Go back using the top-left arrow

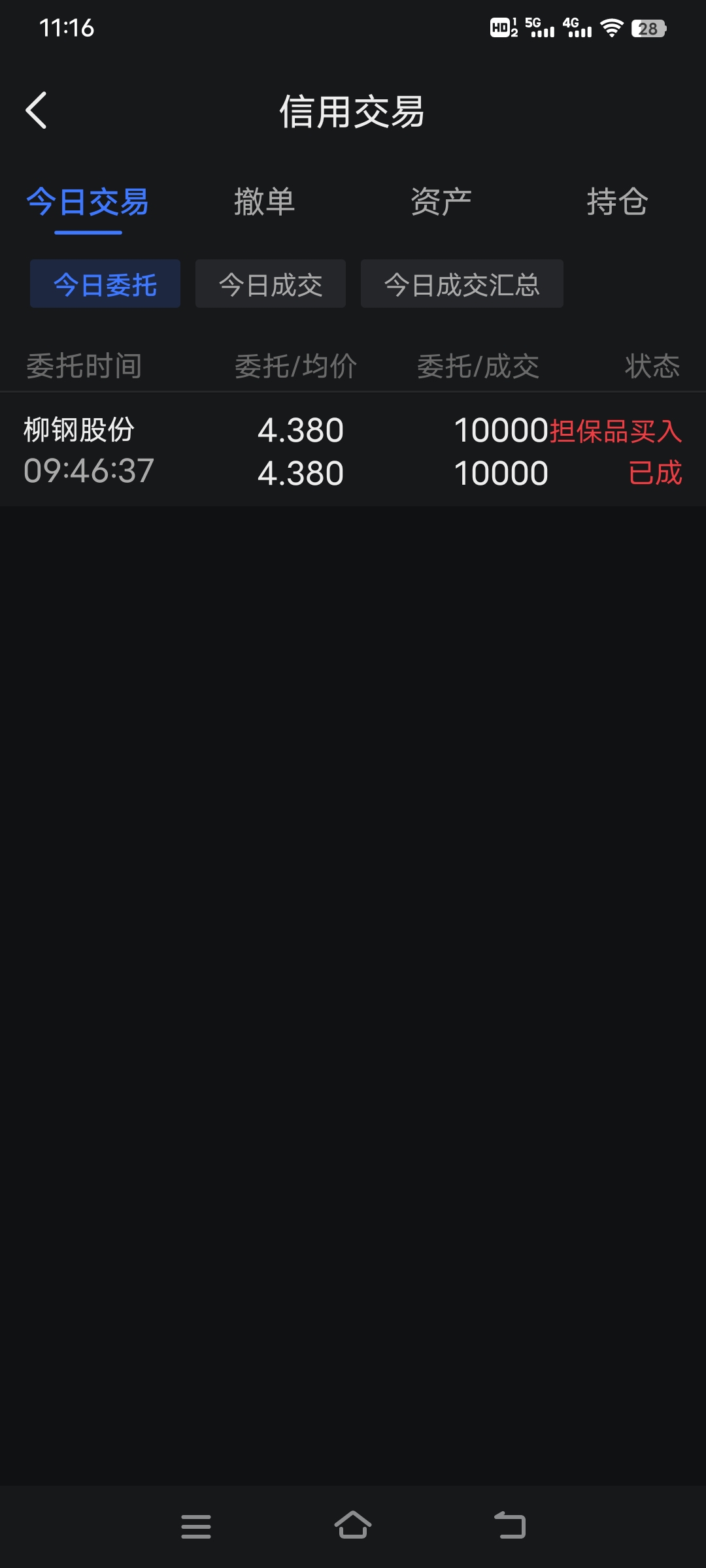point(37,110)
